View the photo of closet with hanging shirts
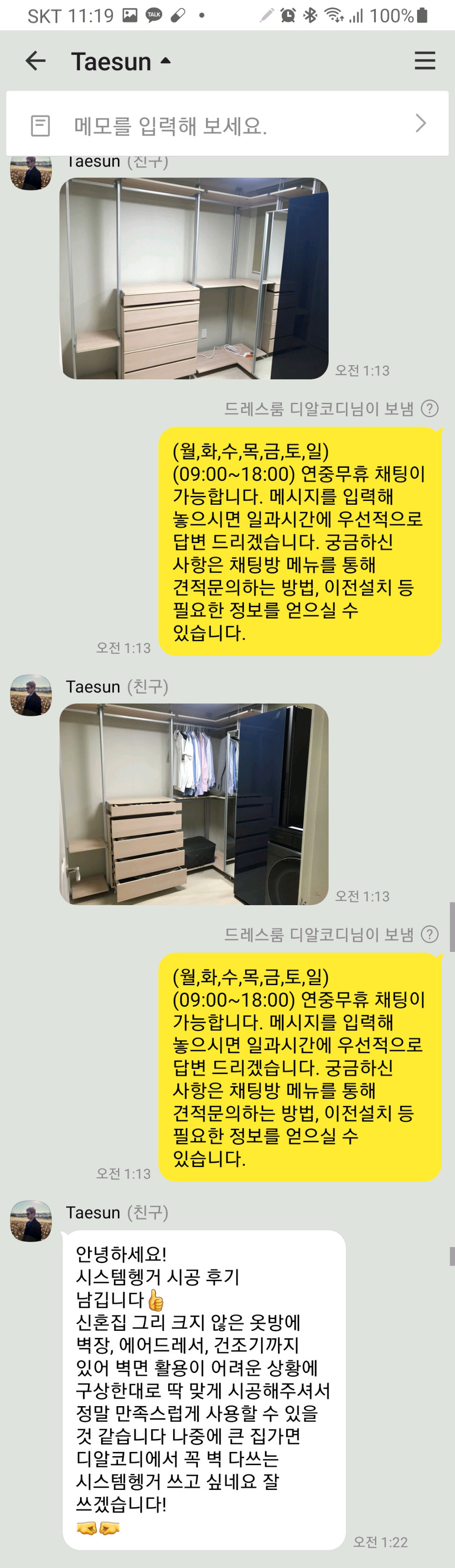 point(194,804)
